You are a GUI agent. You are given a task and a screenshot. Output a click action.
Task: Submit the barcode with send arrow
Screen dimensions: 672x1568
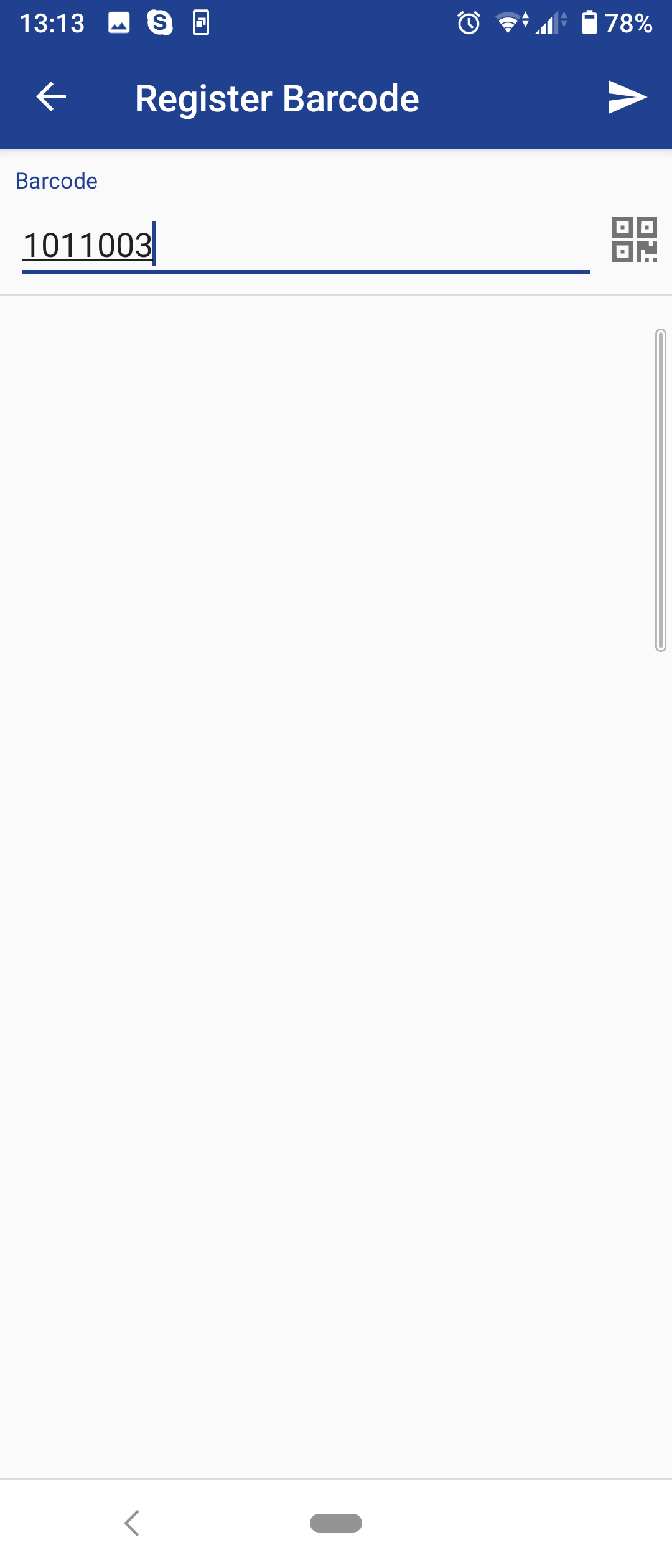point(627,97)
